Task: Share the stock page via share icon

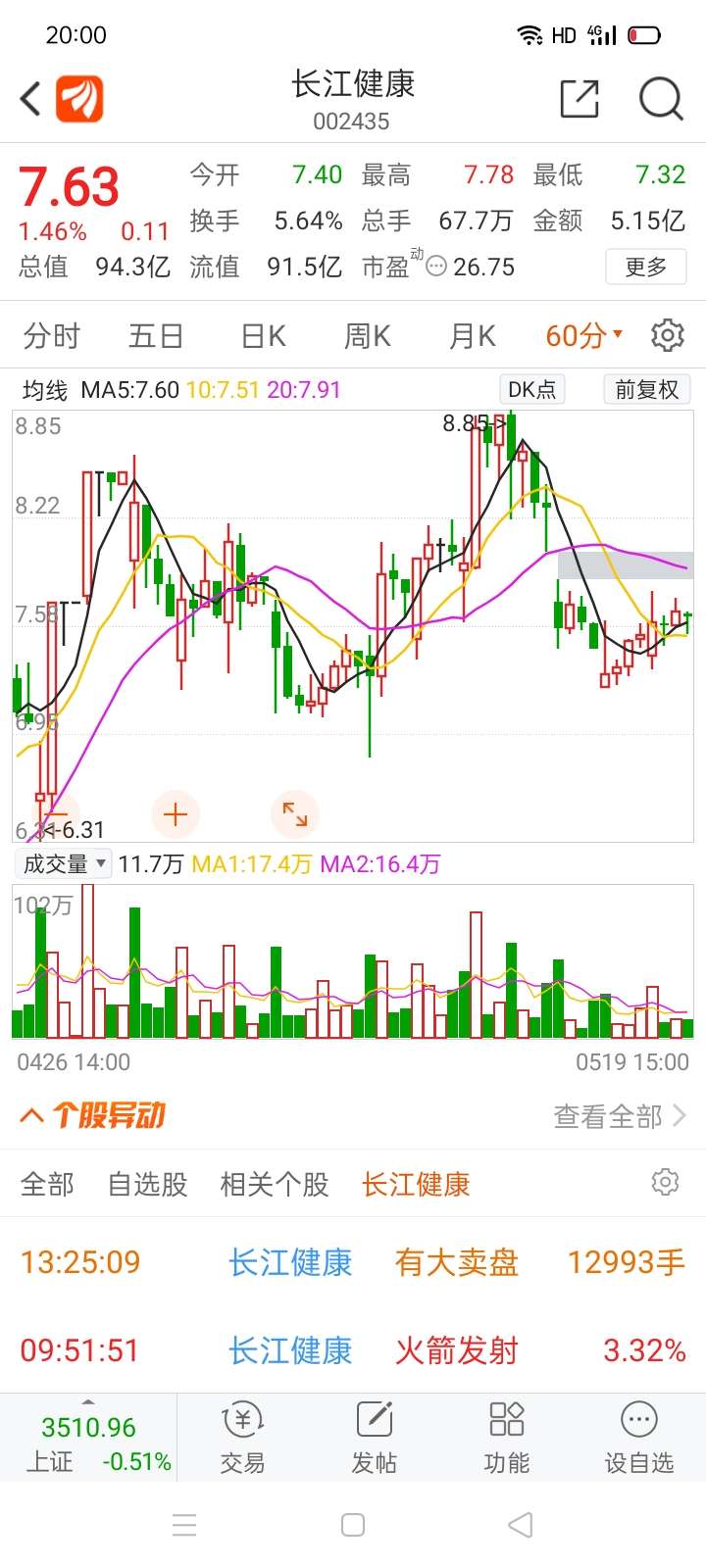Action: coord(580,99)
